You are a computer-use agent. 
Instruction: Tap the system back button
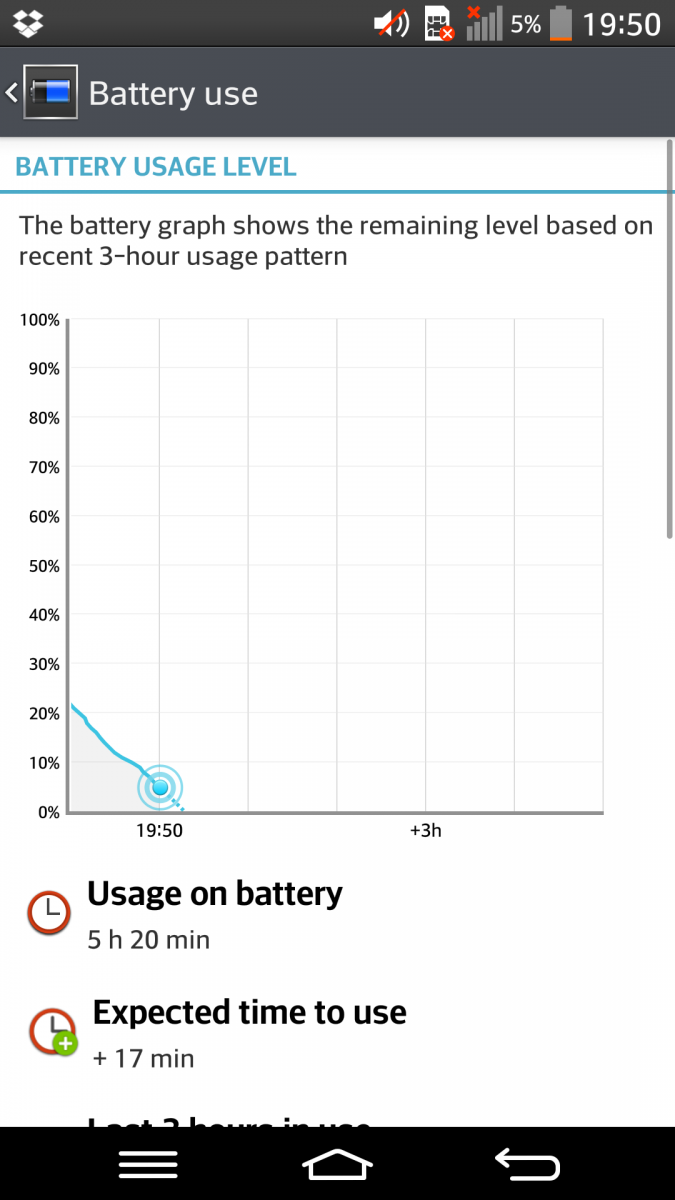(x=526, y=1164)
